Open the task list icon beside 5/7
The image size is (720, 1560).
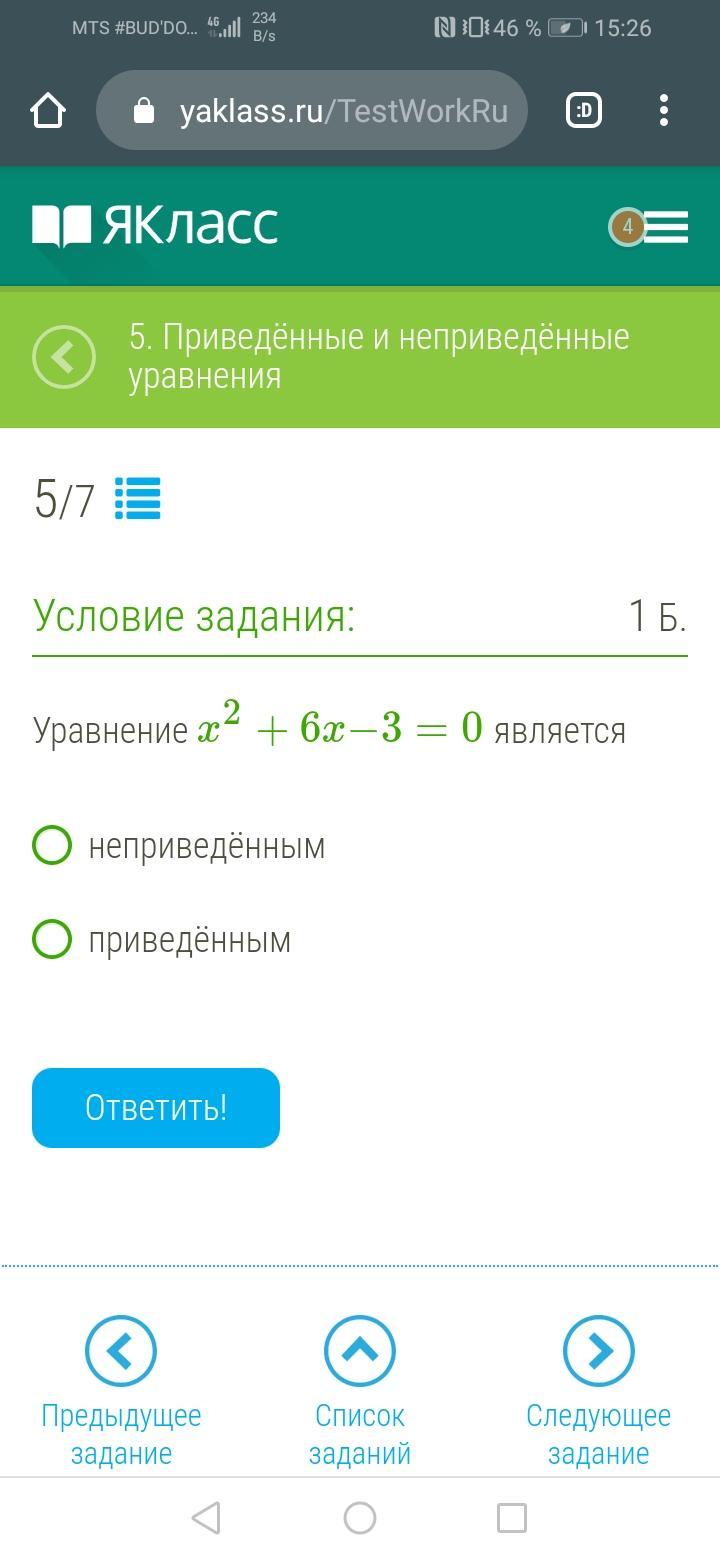(x=137, y=498)
